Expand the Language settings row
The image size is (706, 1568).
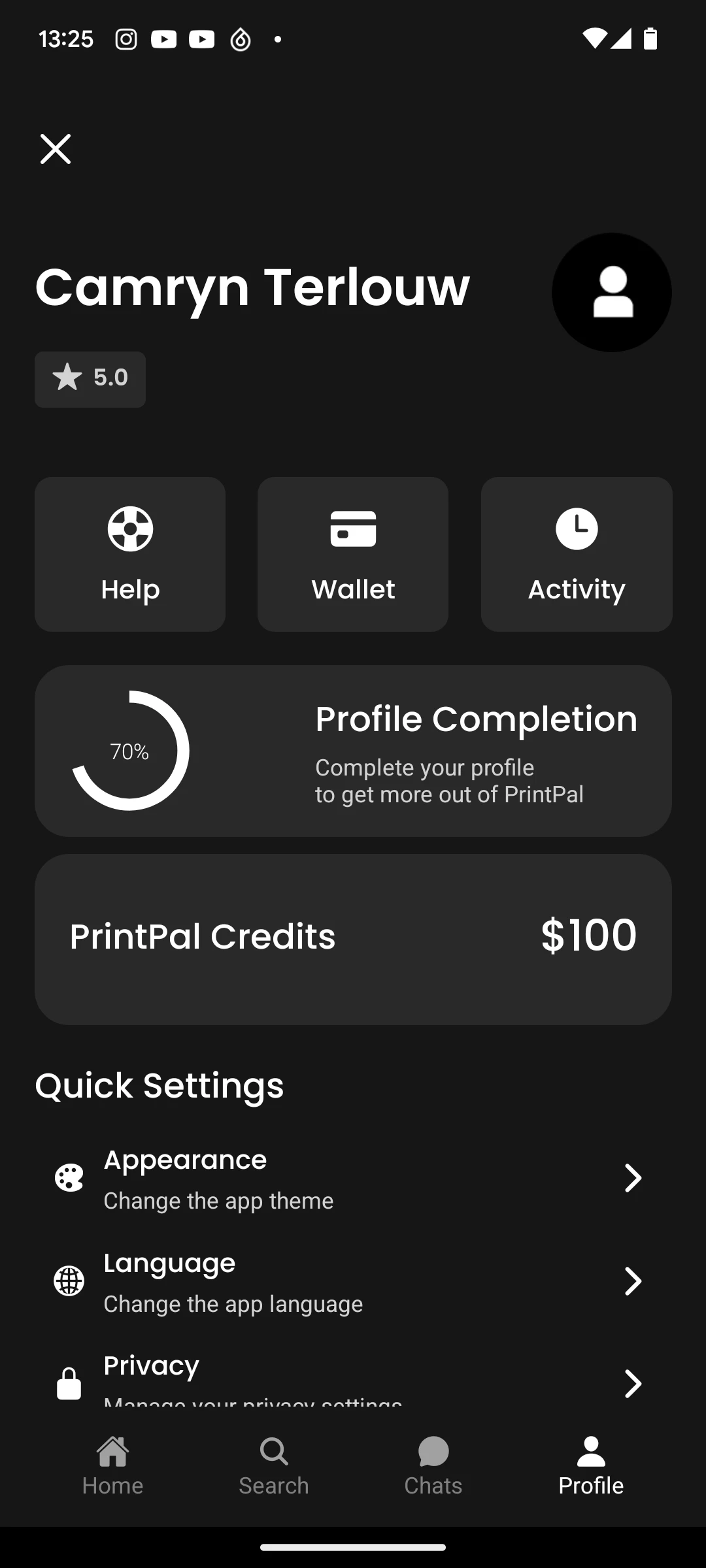353,1281
